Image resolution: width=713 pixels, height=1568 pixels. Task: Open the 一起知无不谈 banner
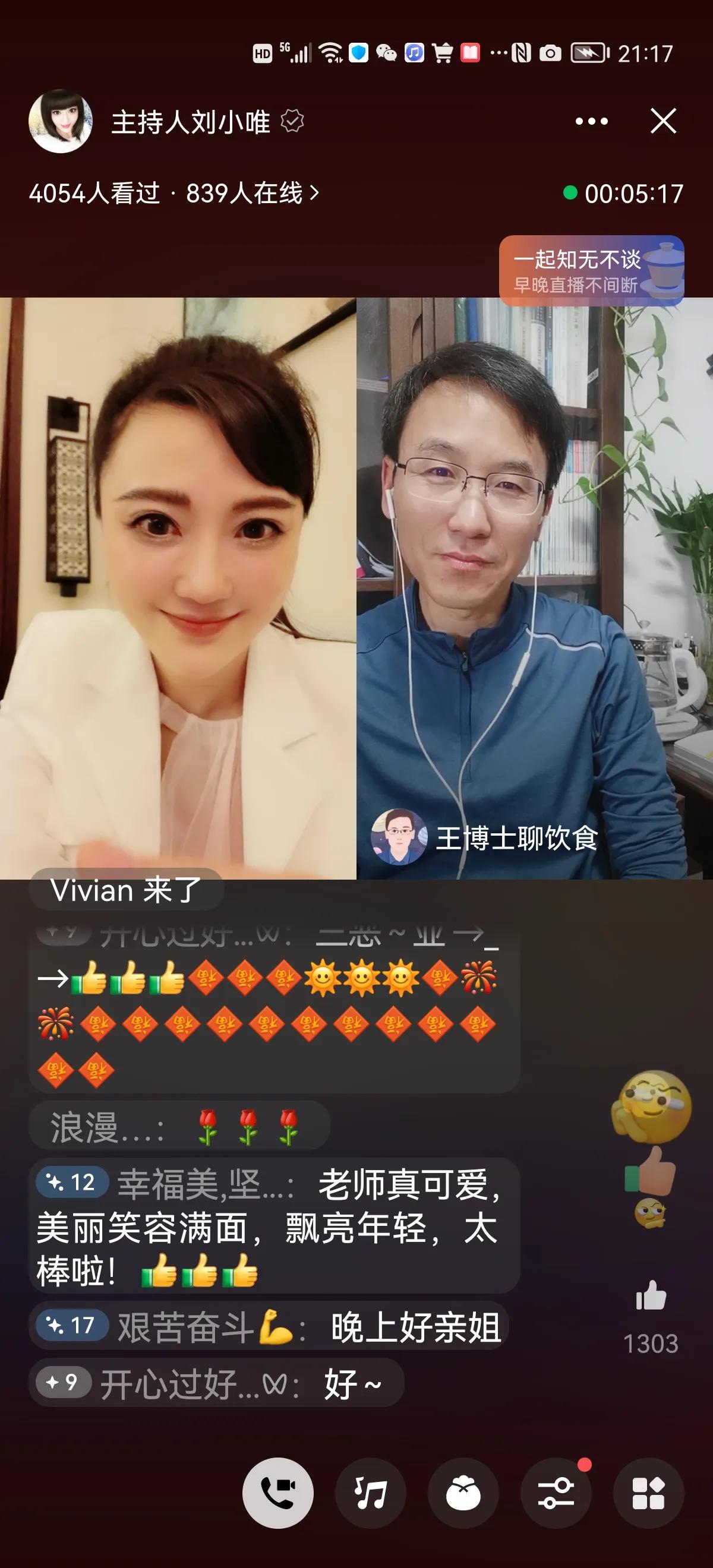click(x=591, y=270)
